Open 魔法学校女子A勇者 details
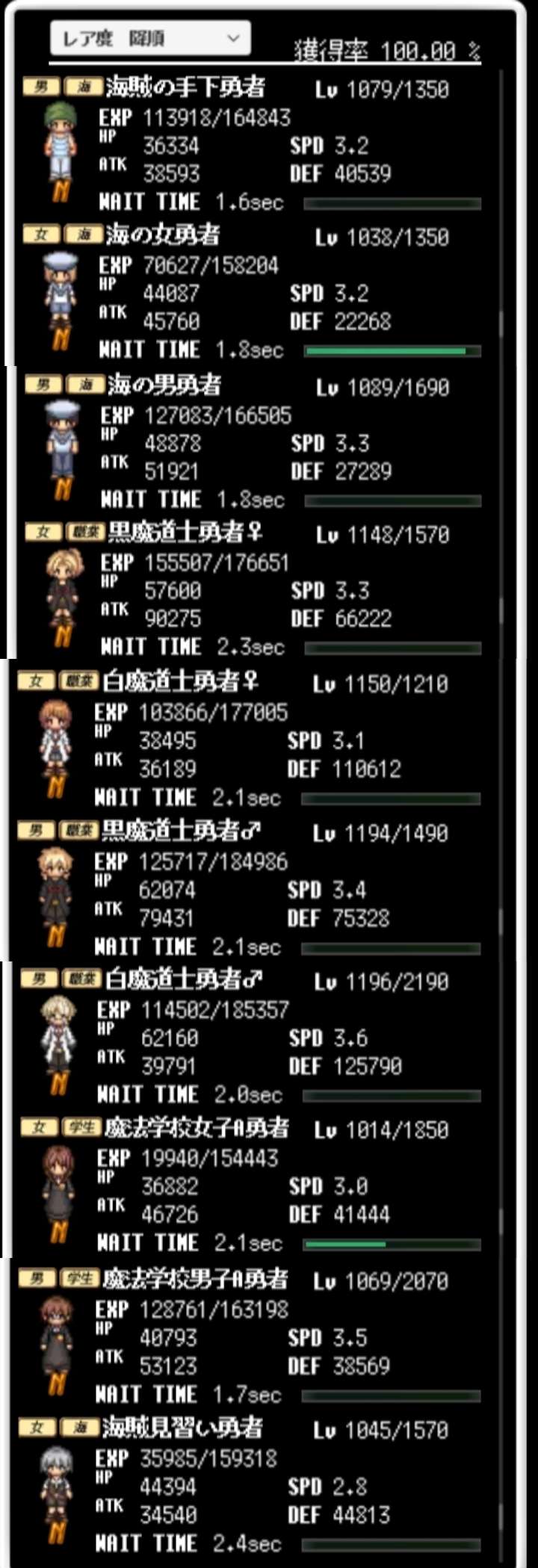 (x=196, y=1127)
